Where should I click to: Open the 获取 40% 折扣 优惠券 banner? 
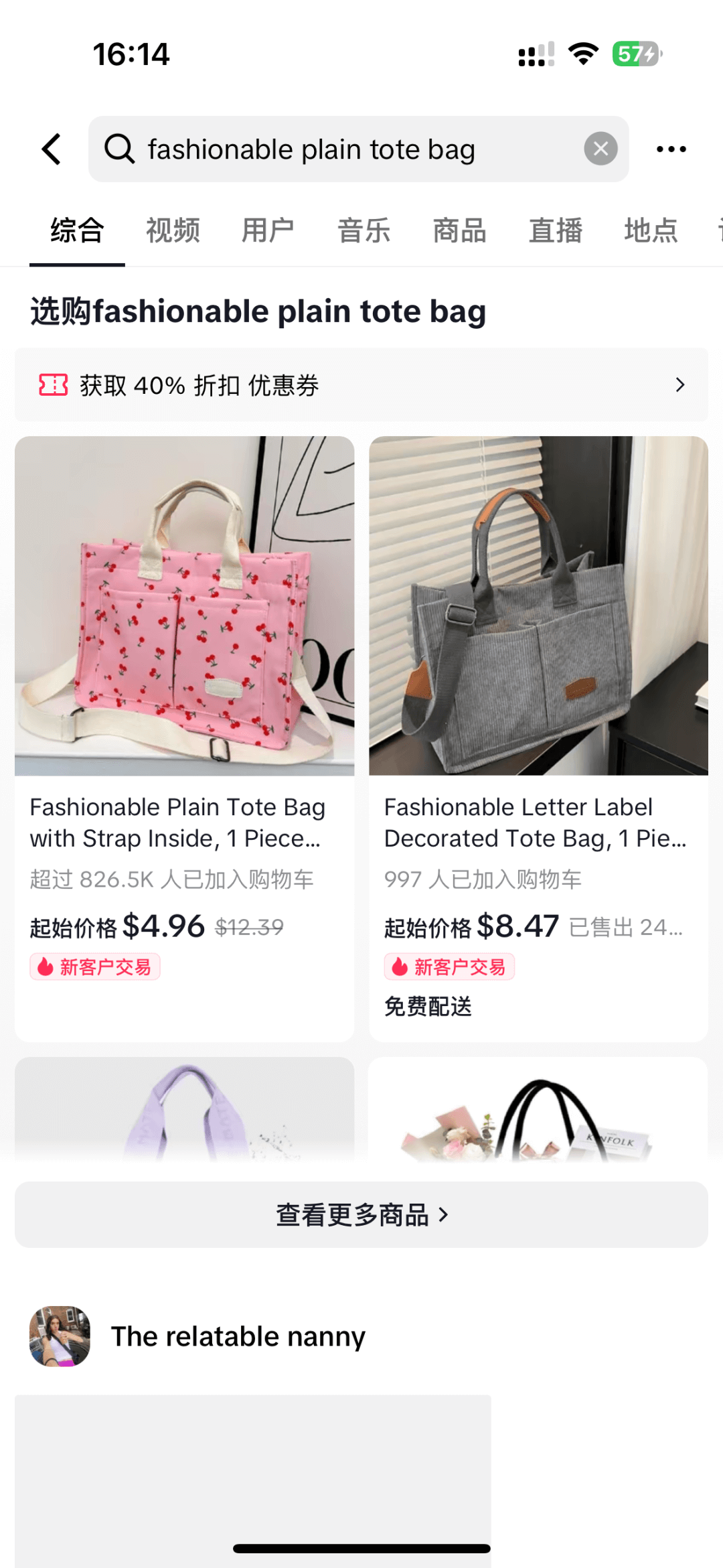(361, 385)
